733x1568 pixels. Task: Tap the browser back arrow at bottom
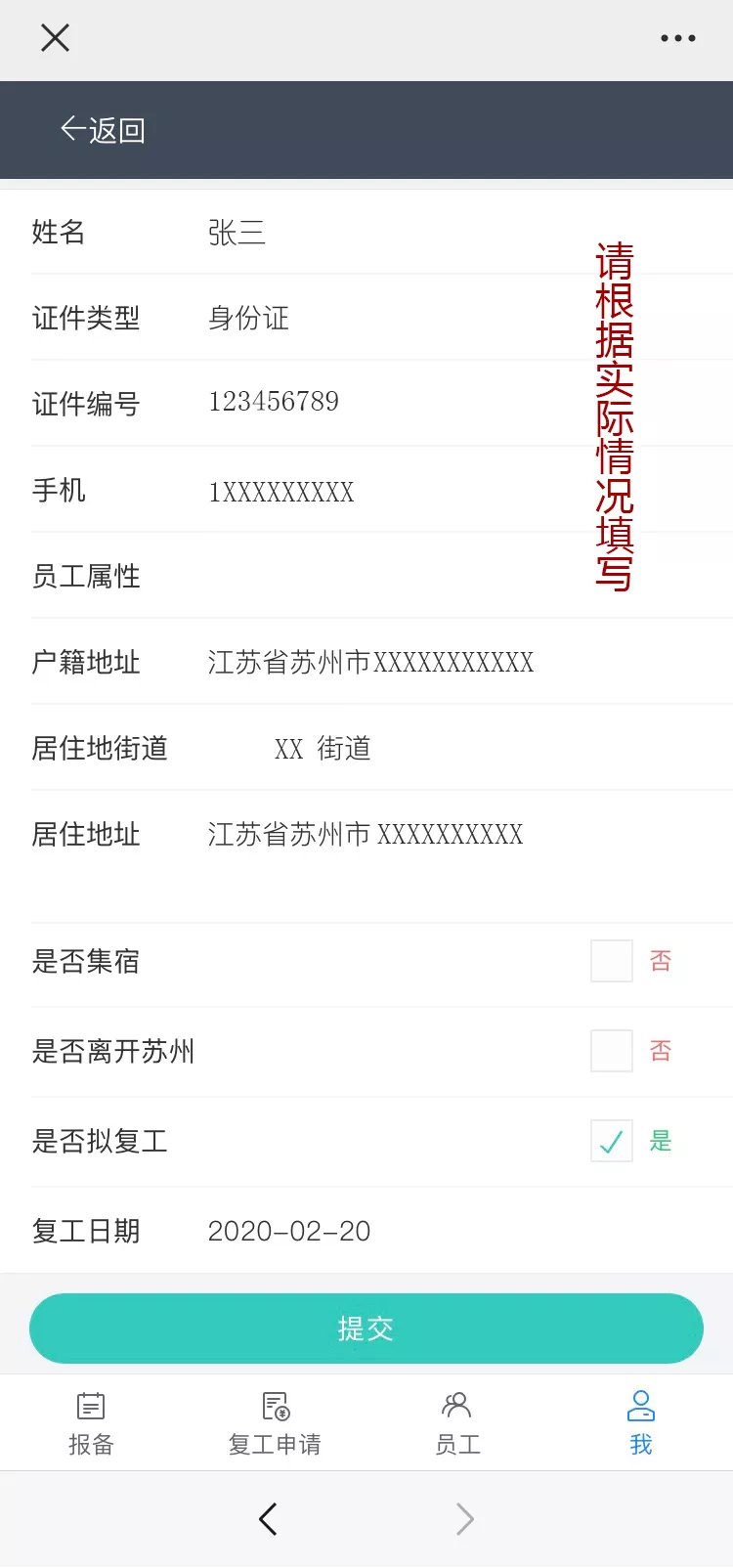(x=268, y=1518)
